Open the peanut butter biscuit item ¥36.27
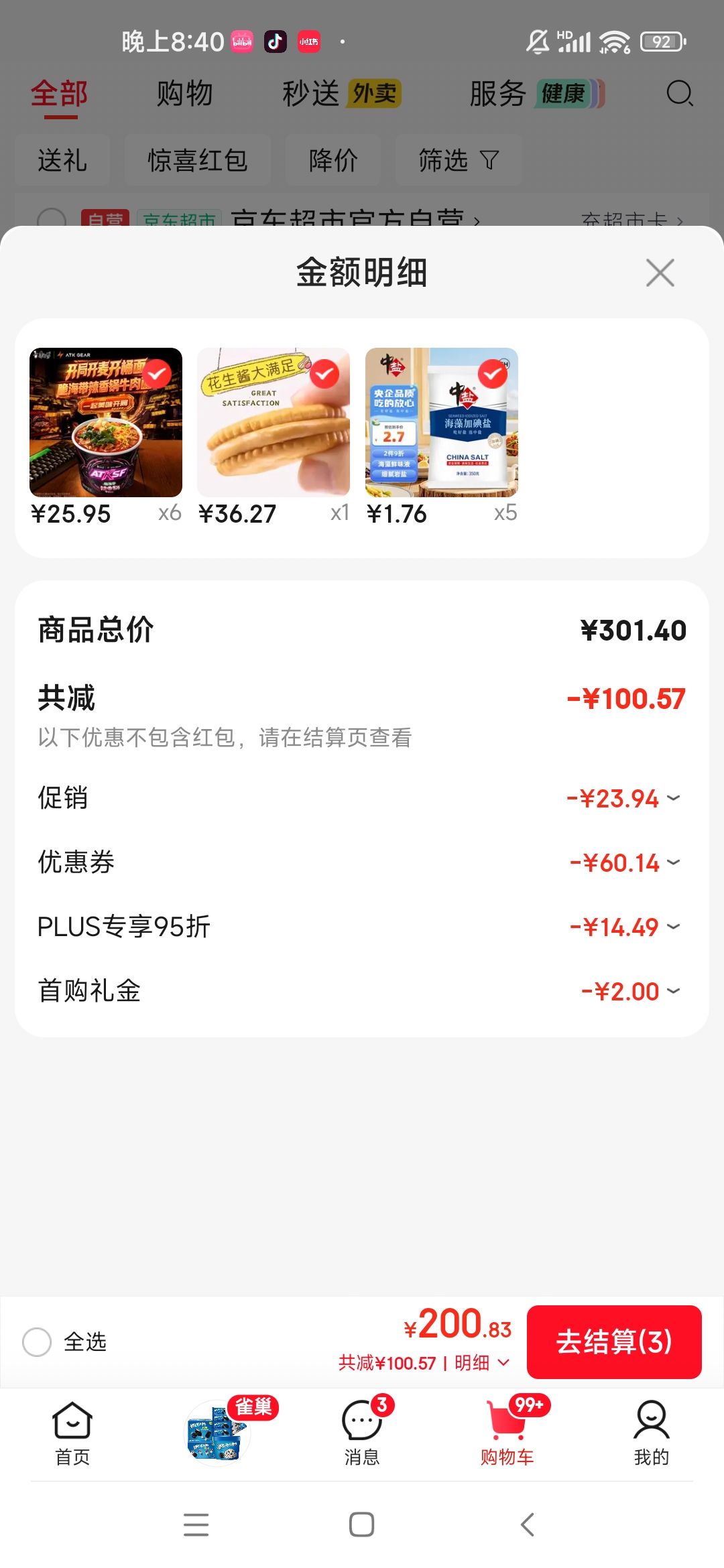 (x=274, y=422)
